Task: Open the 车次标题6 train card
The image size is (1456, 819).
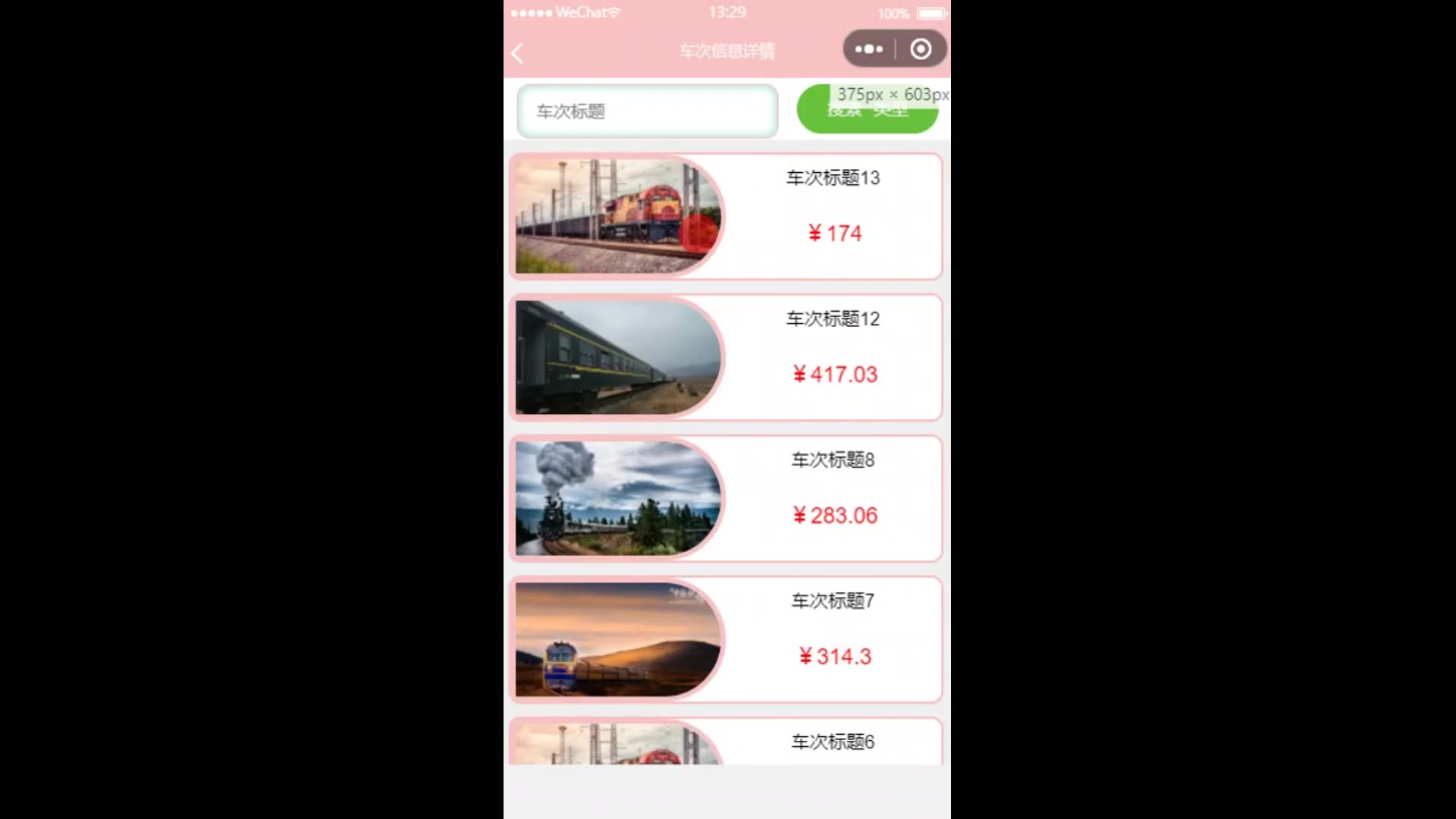Action: click(726, 742)
